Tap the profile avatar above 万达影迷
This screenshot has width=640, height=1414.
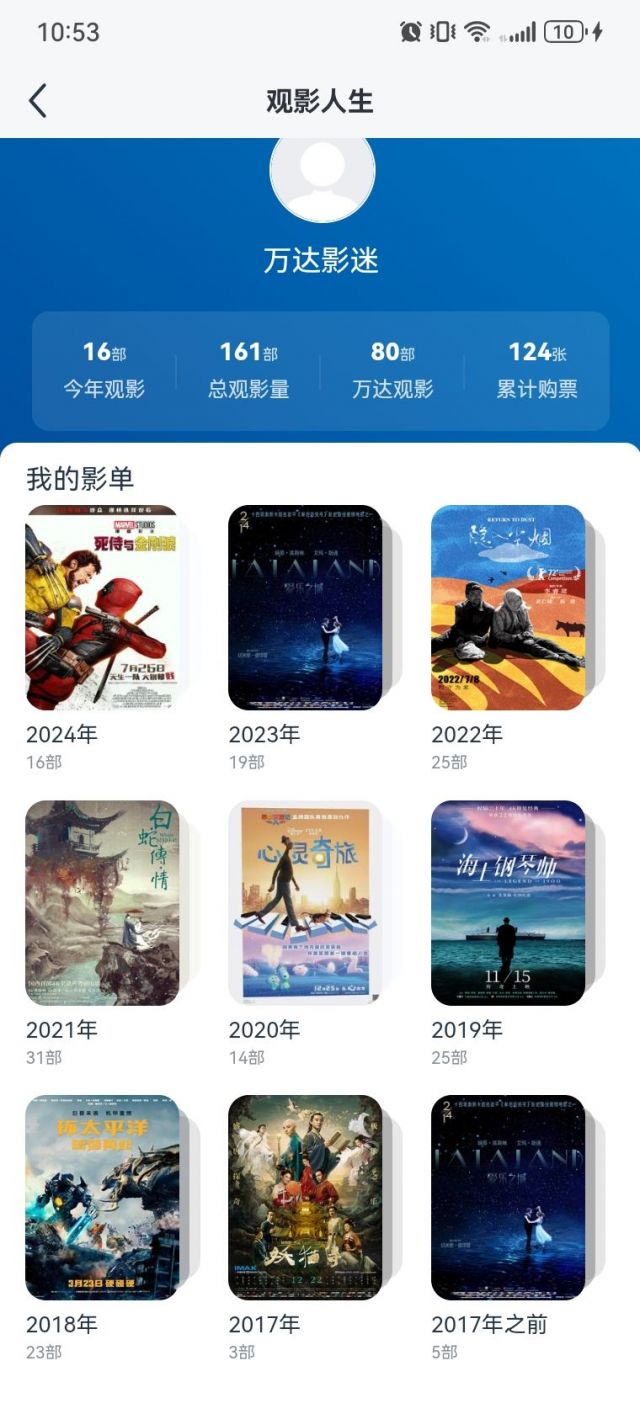pos(322,175)
